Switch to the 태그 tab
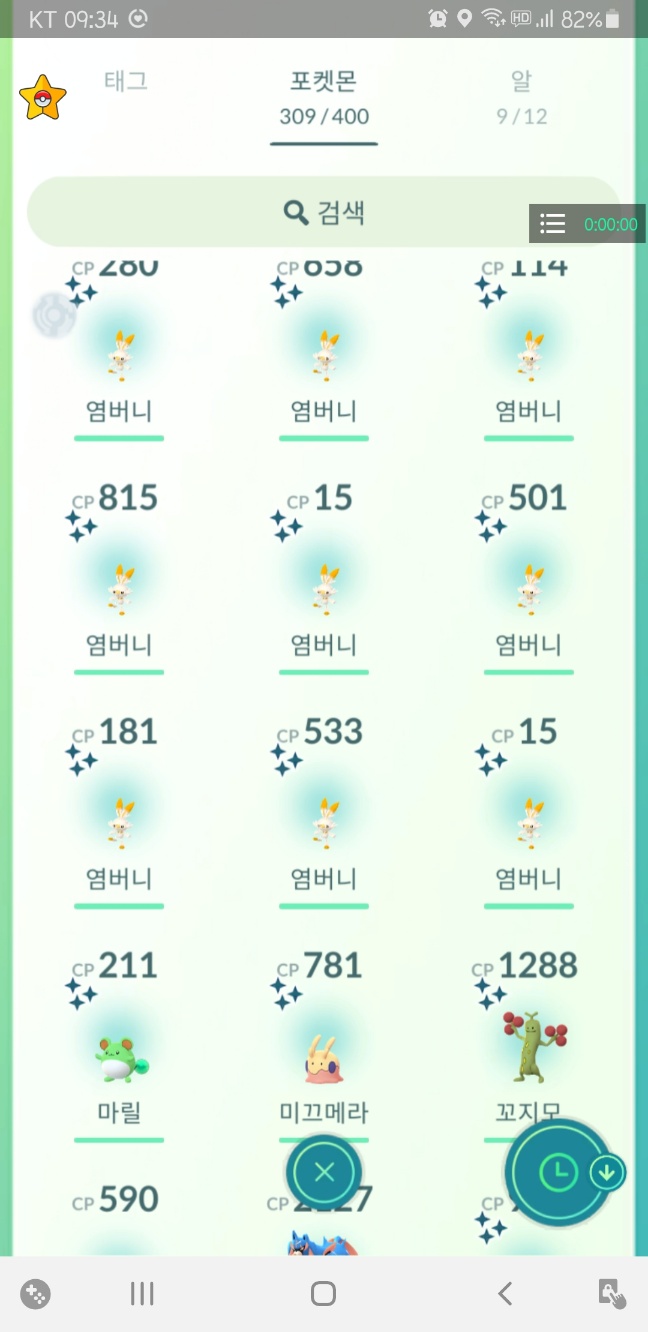Viewport: 648px width, 1332px height. click(126, 82)
